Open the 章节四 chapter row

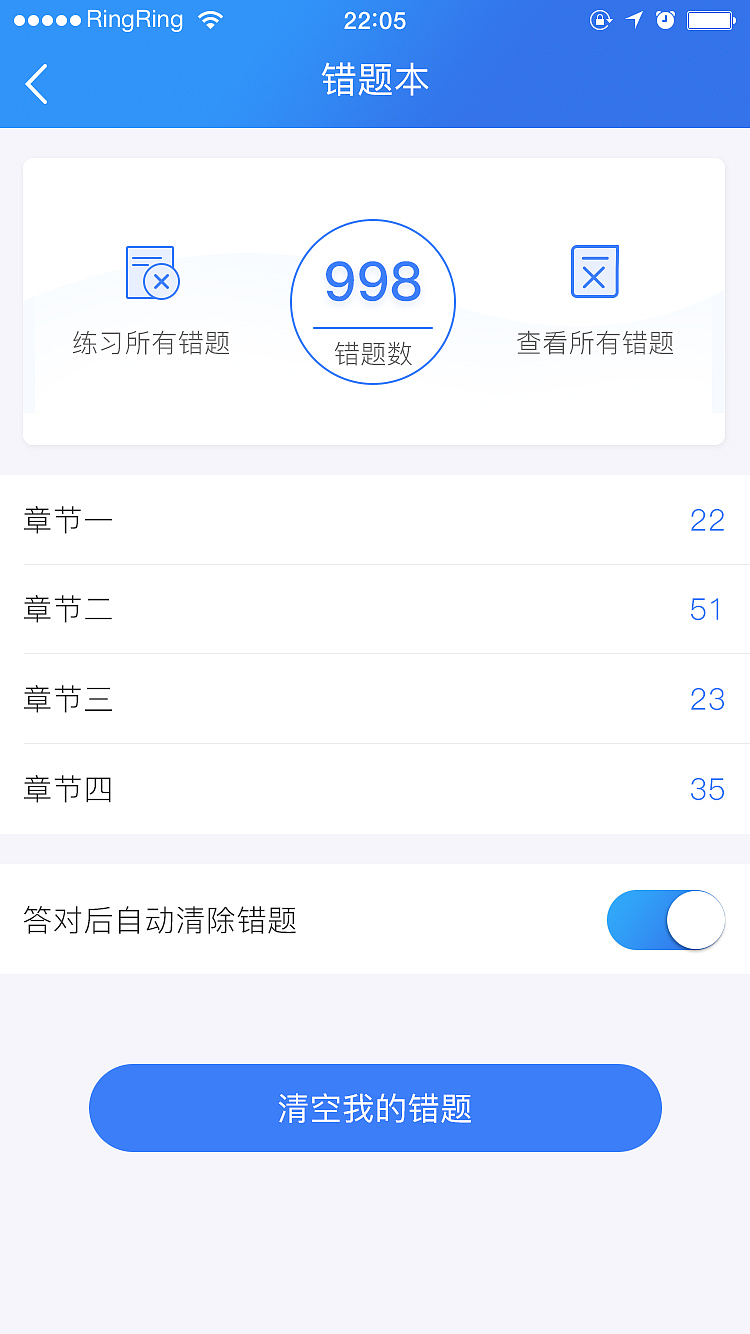point(375,789)
